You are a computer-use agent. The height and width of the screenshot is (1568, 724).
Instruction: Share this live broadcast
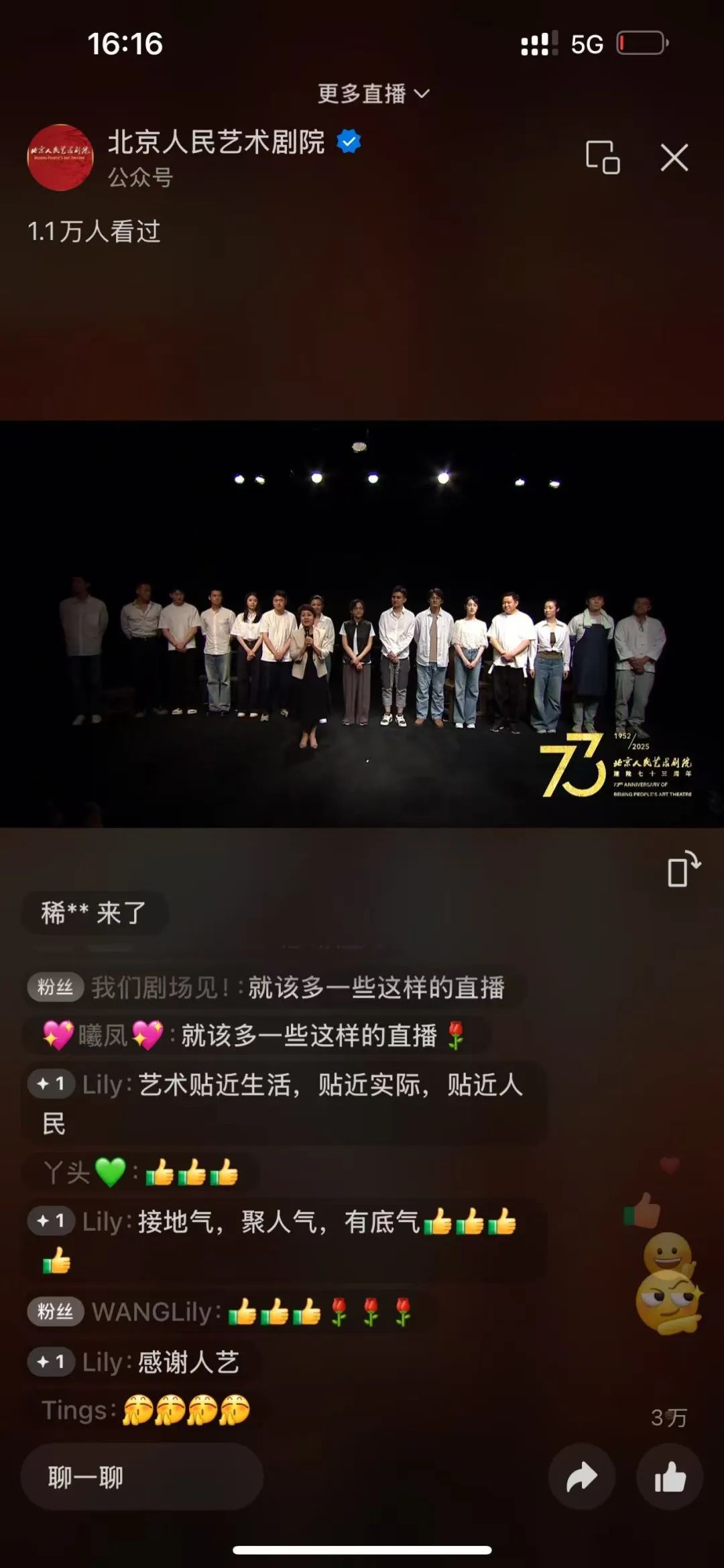(581, 1477)
